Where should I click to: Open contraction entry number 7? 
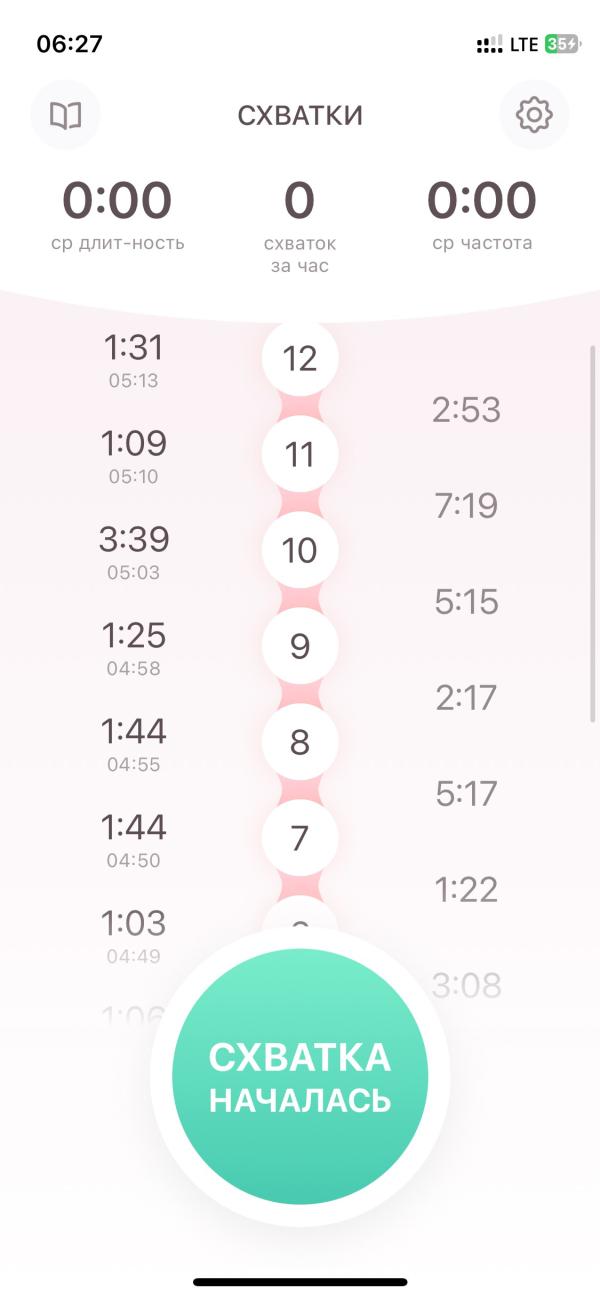pos(300,838)
